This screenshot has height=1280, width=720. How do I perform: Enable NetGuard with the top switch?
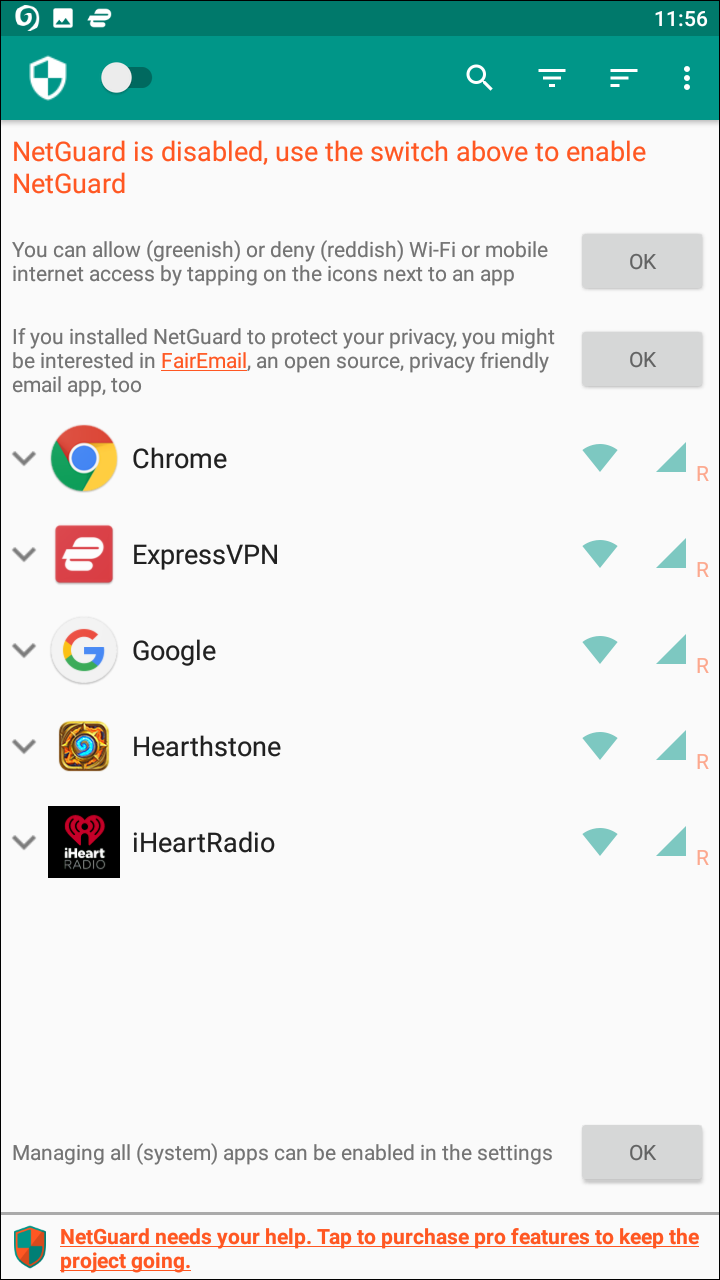point(126,78)
